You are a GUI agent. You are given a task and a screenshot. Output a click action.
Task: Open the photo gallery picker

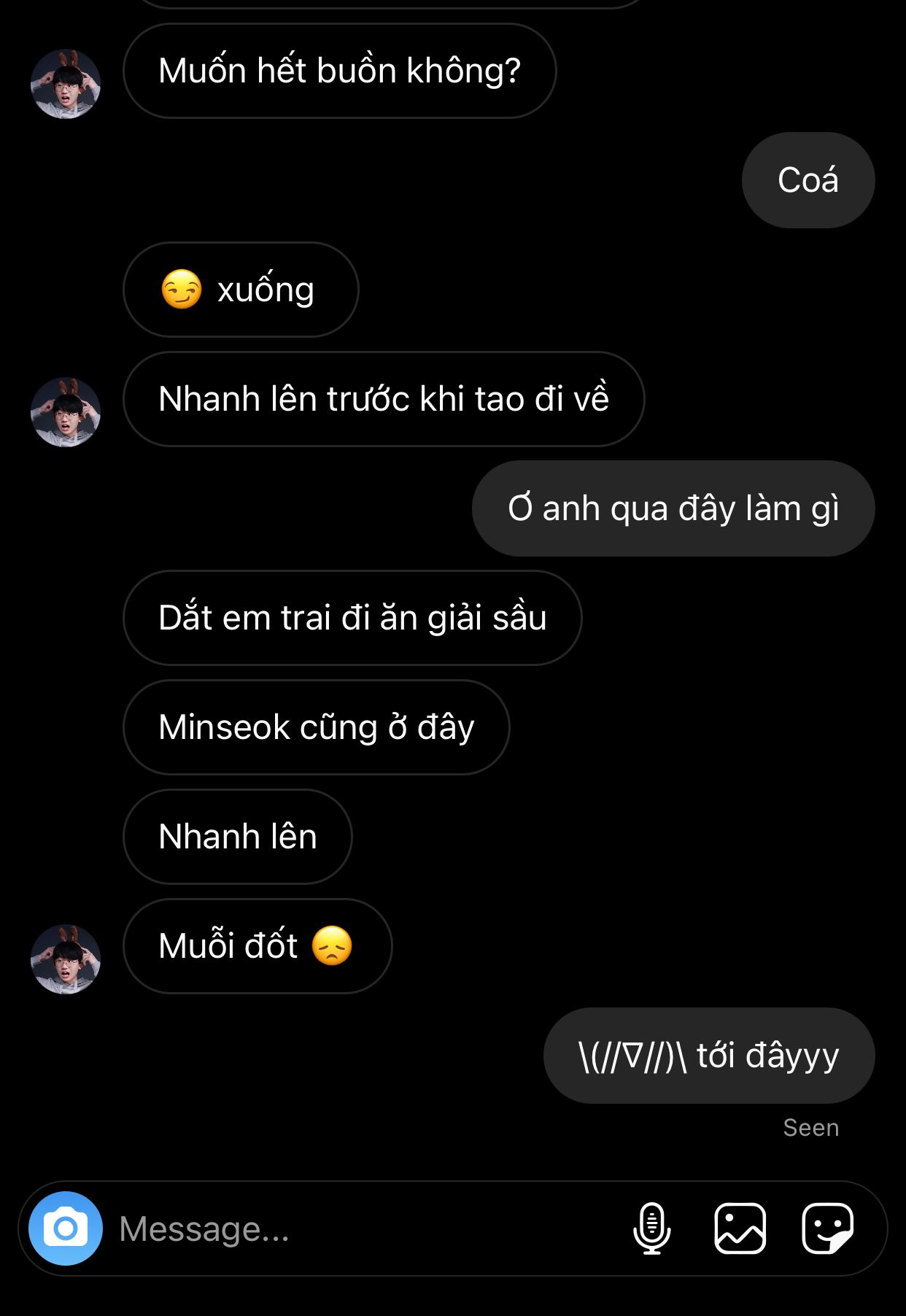click(740, 1228)
